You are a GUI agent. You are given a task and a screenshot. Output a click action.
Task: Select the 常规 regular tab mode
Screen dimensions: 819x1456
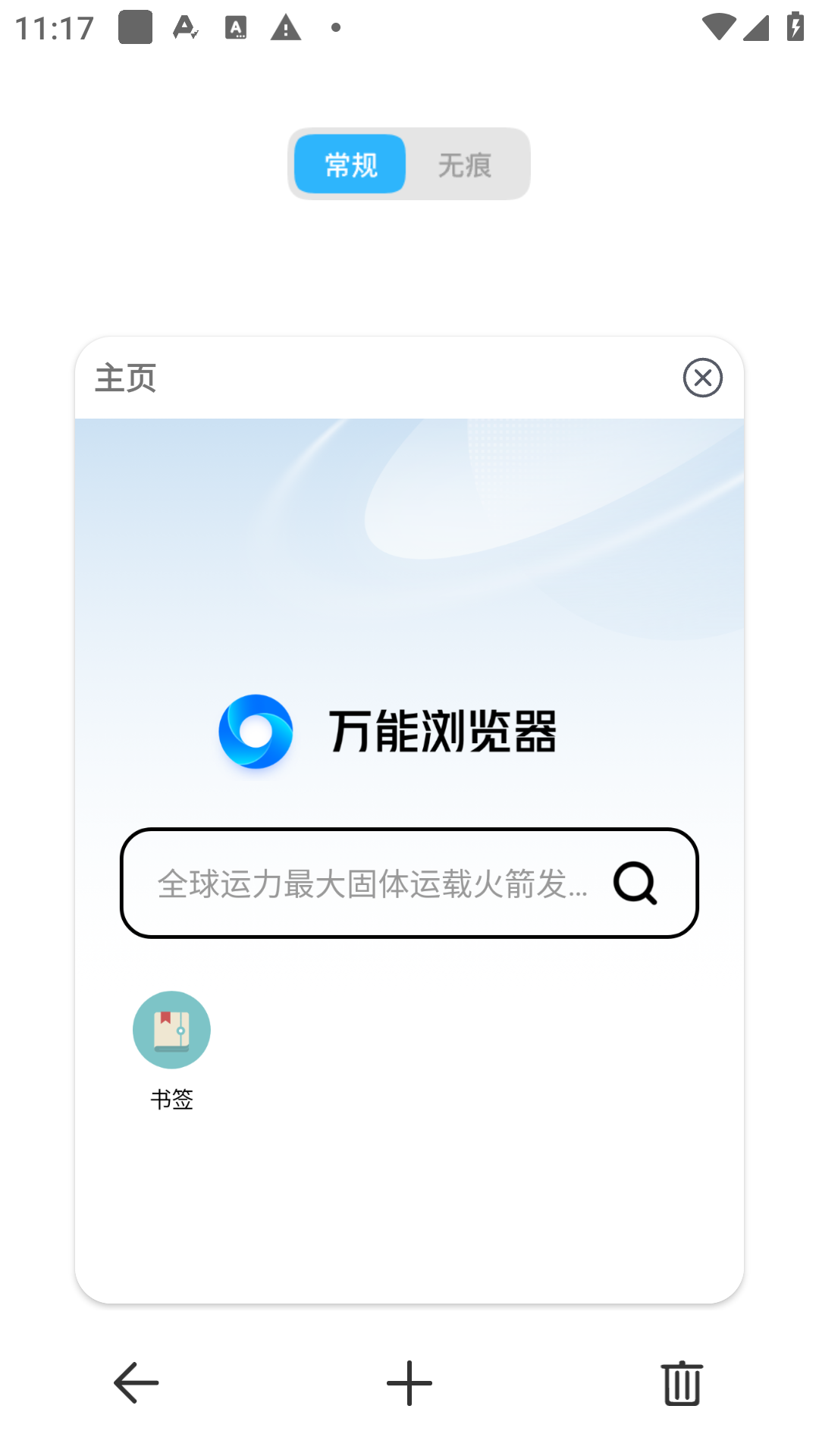coord(350,165)
